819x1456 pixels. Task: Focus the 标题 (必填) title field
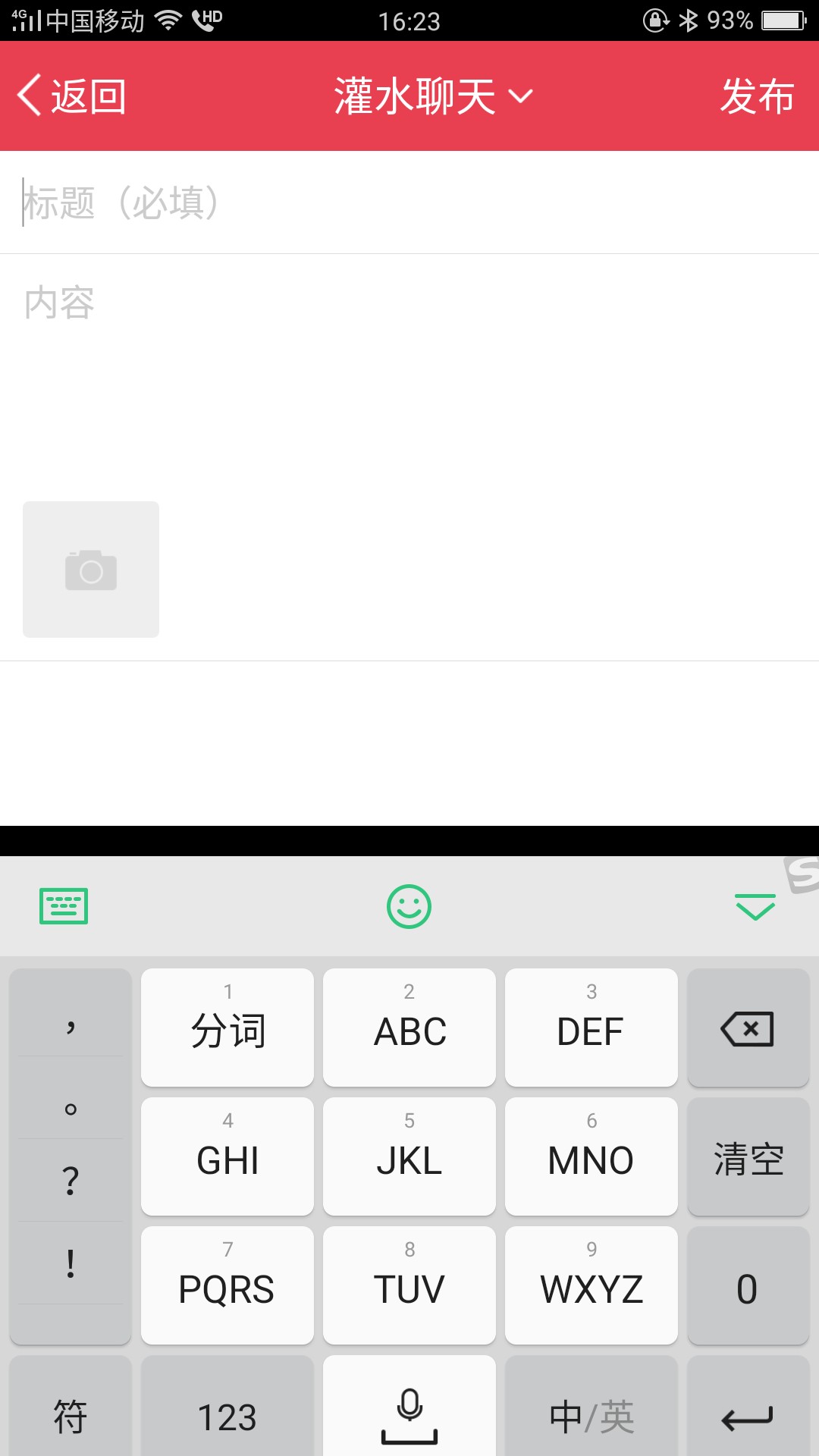(x=409, y=202)
